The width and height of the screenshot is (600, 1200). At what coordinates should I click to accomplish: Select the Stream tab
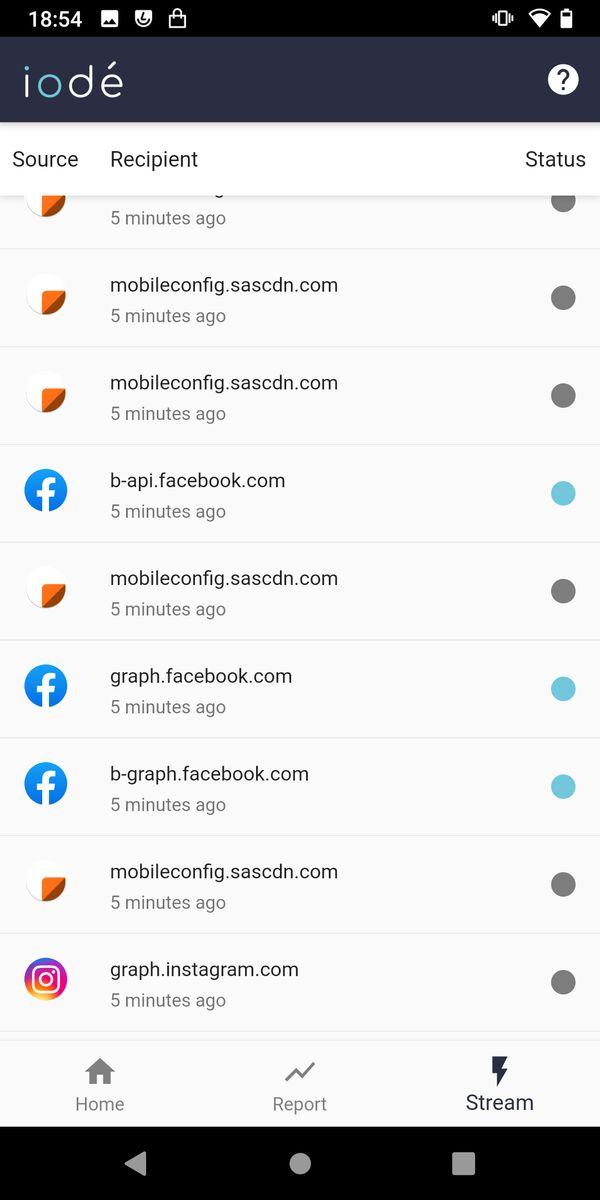[499, 1085]
